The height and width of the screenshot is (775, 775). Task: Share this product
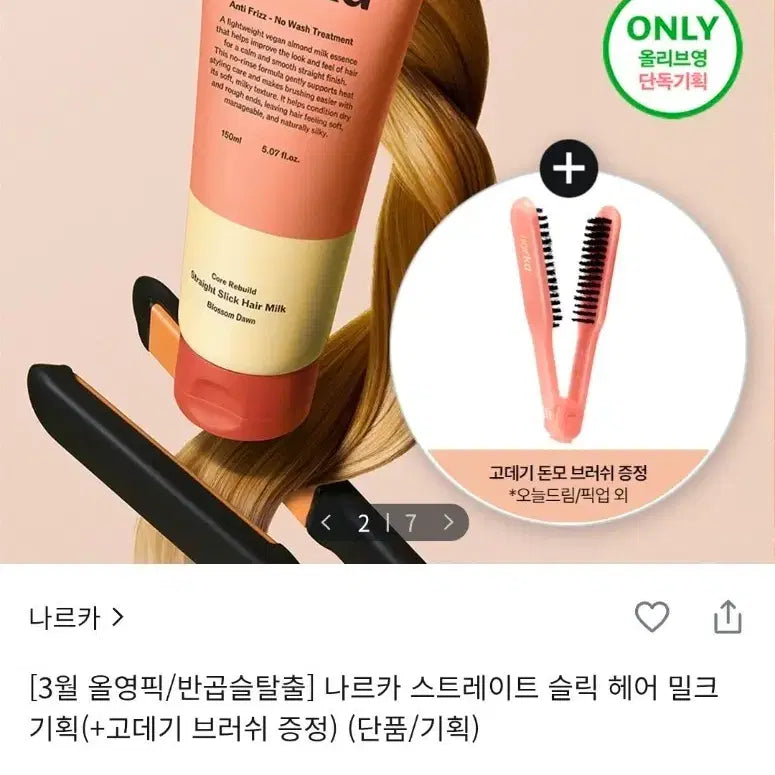point(727,617)
